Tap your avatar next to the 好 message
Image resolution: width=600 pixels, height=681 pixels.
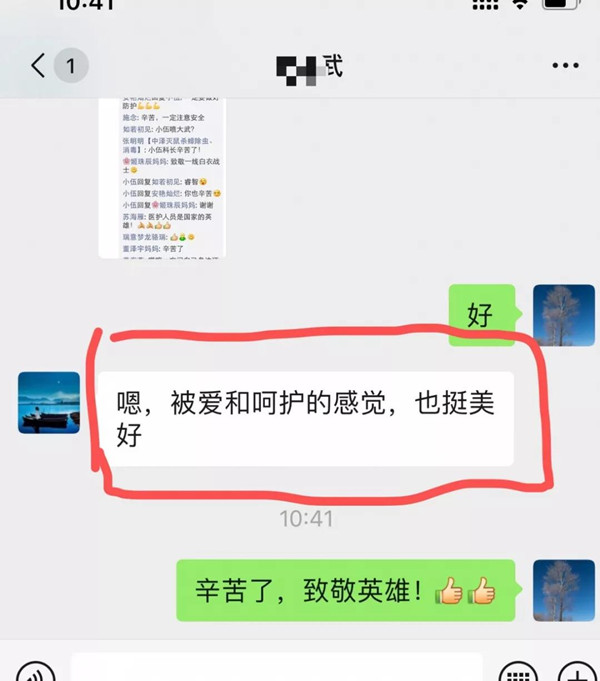coord(563,315)
